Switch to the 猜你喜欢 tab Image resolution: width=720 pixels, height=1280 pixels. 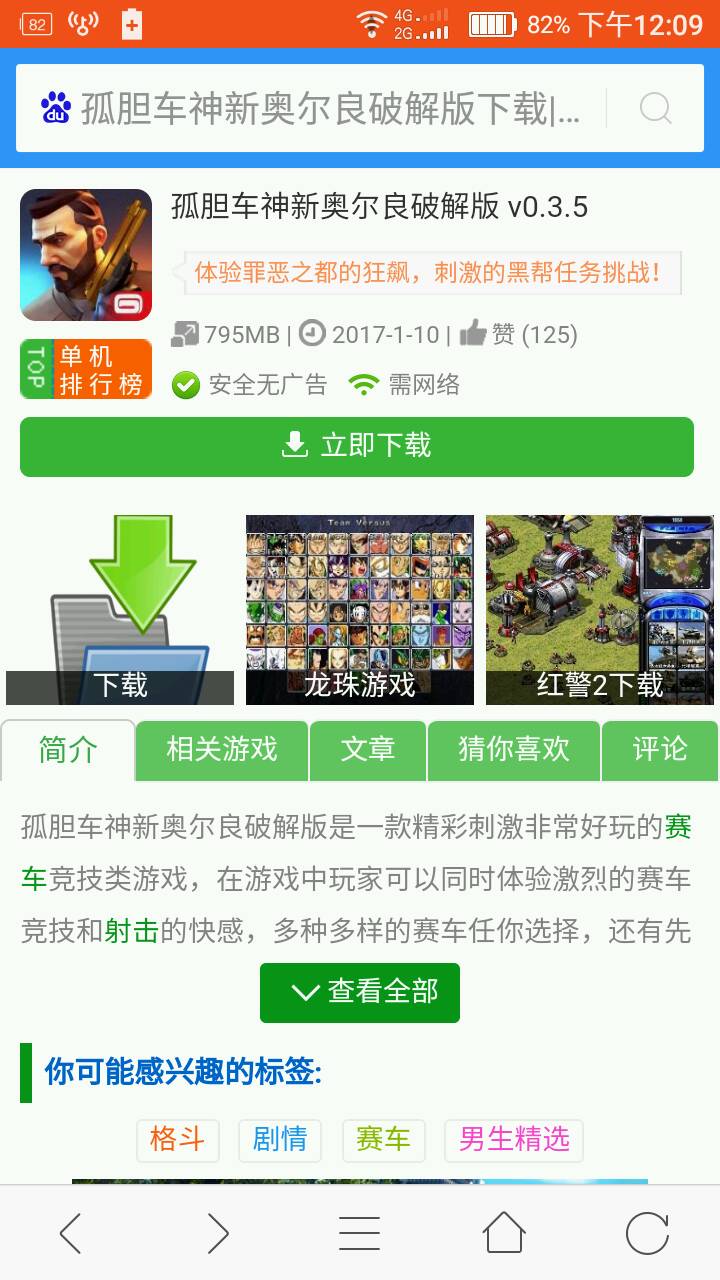(x=514, y=750)
